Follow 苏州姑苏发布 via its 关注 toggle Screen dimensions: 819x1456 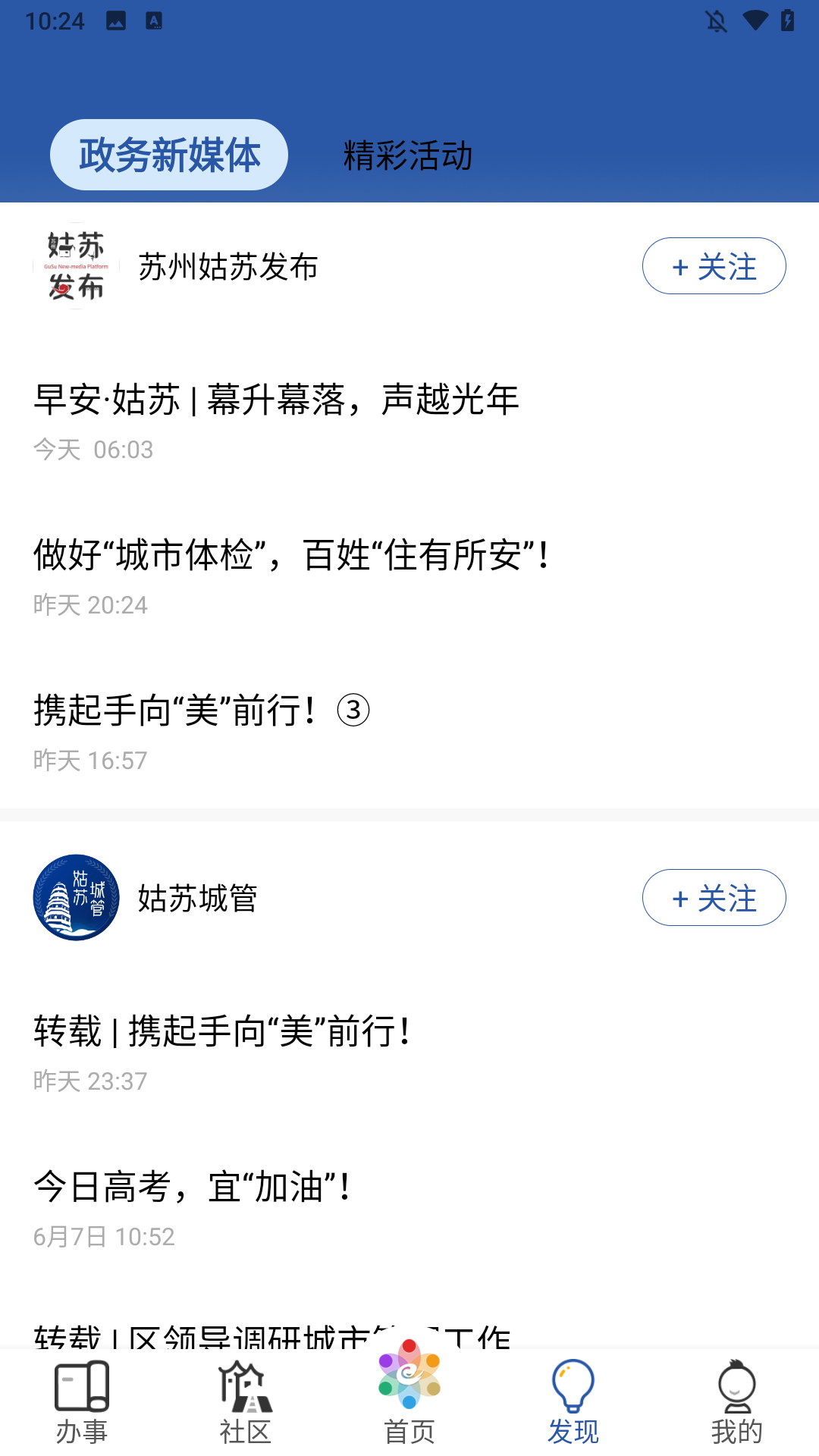(714, 265)
